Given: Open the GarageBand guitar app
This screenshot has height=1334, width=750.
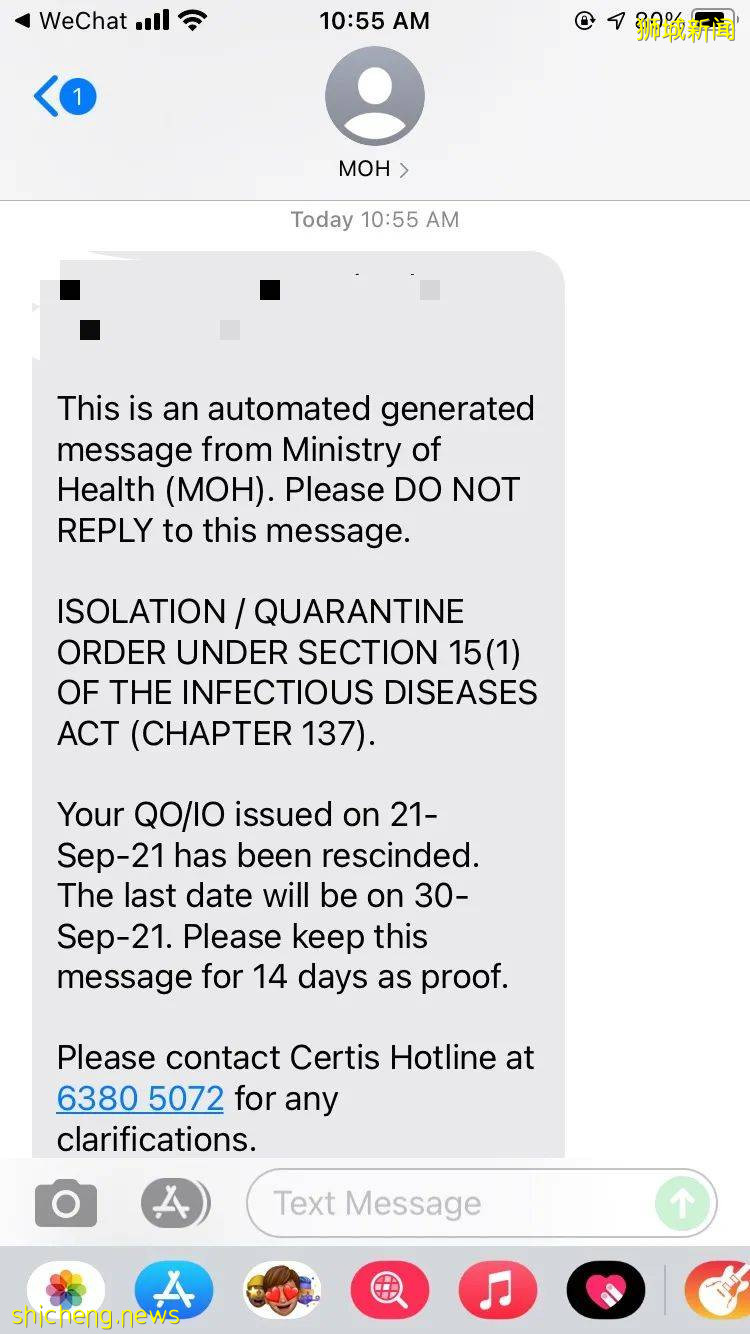Looking at the screenshot, I should (718, 1290).
